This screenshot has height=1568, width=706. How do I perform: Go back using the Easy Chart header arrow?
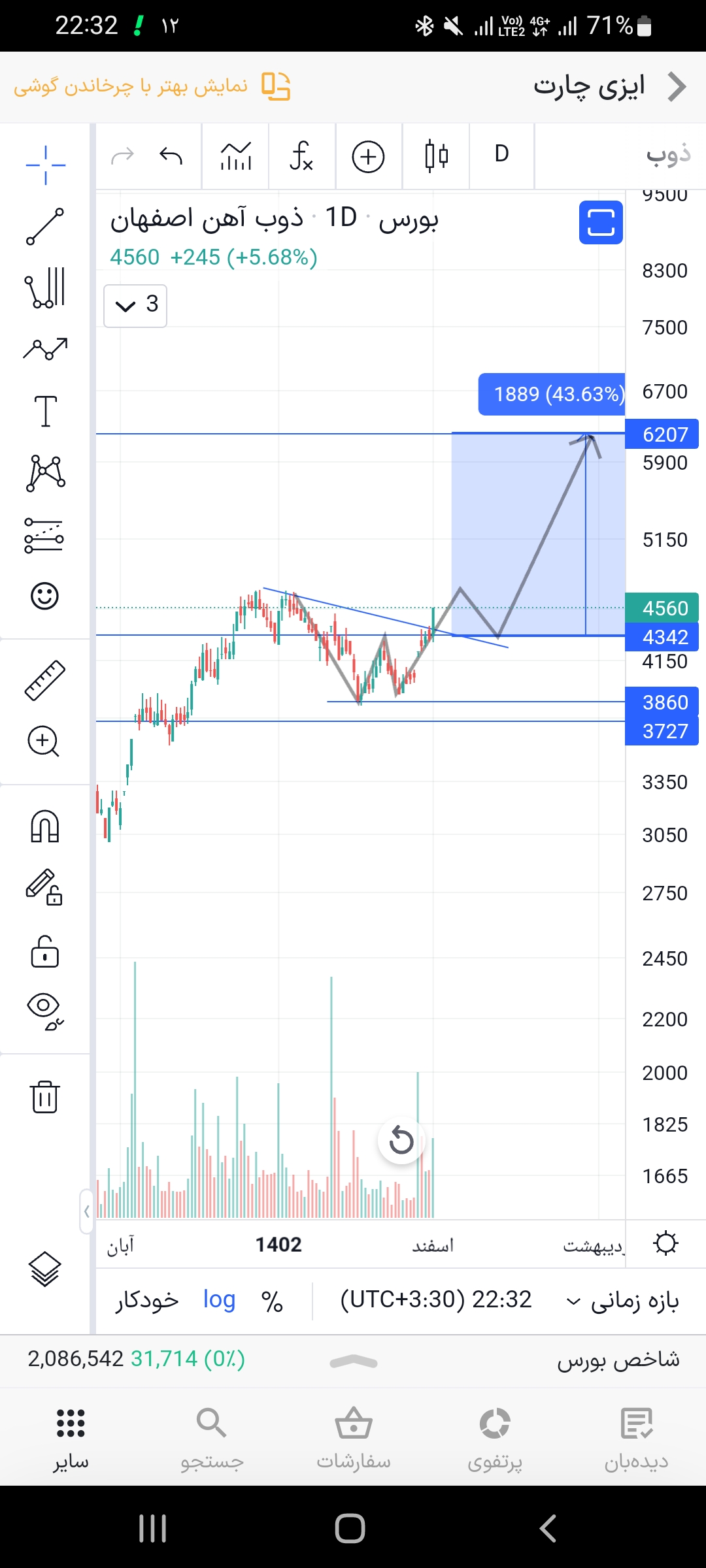[x=677, y=87]
